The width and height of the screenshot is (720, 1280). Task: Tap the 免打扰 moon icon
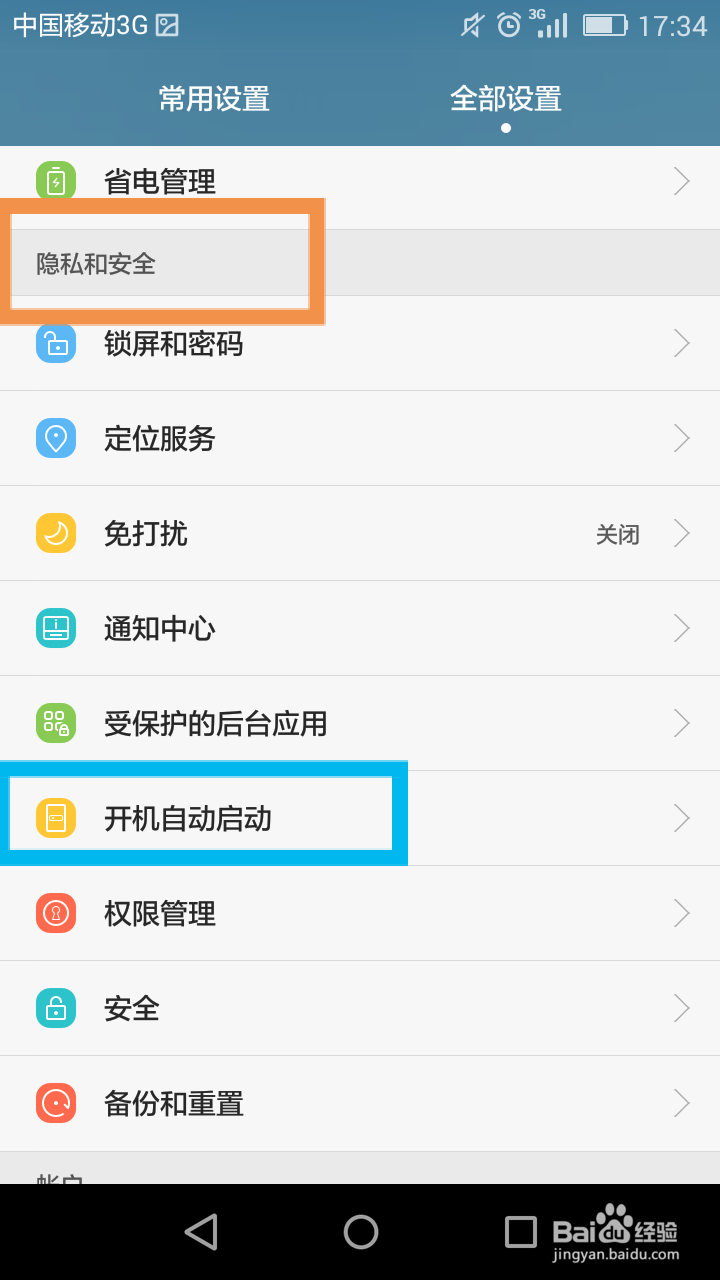tap(55, 533)
